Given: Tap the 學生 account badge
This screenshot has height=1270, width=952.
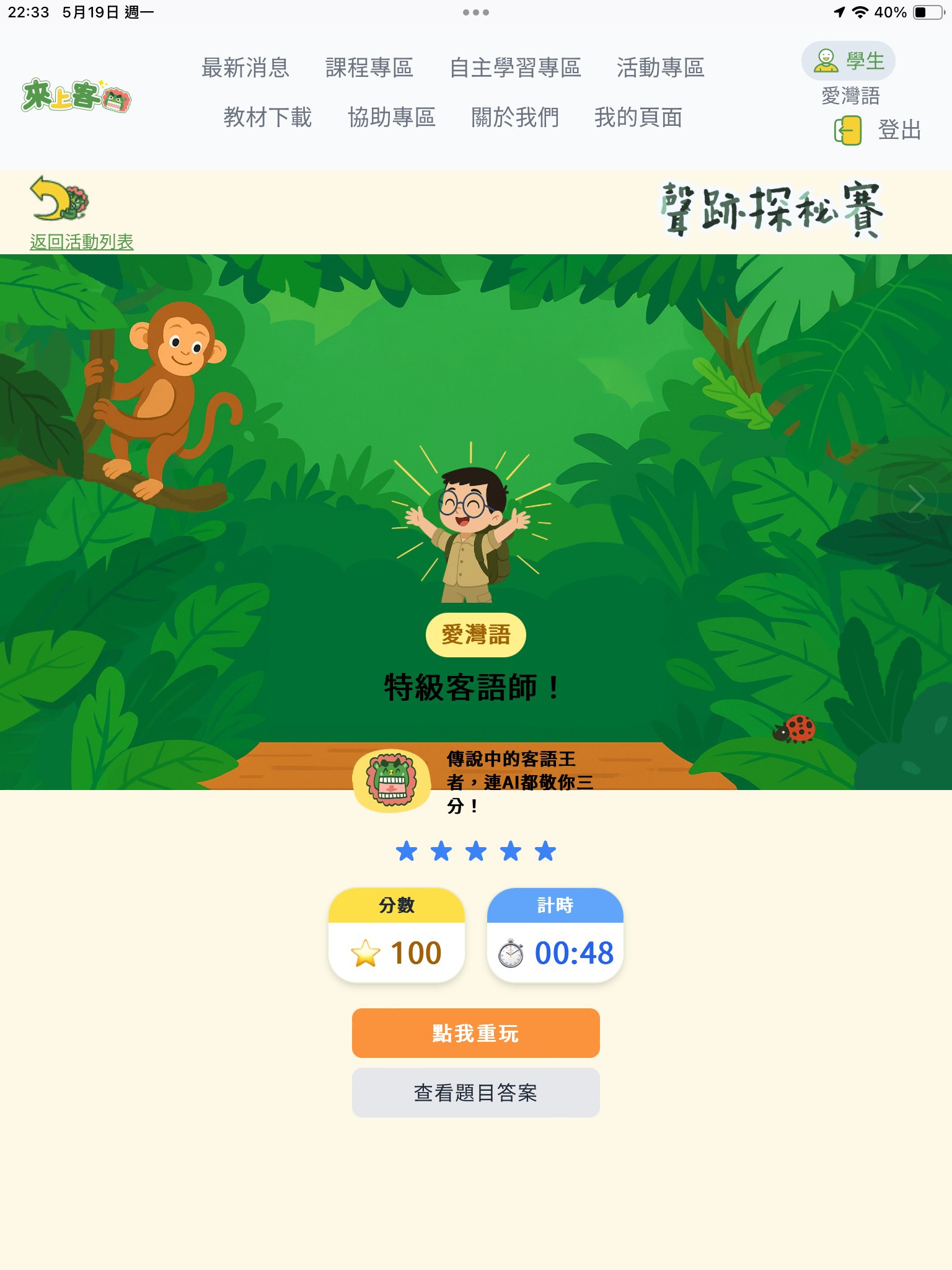Looking at the screenshot, I should click(x=848, y=61).
